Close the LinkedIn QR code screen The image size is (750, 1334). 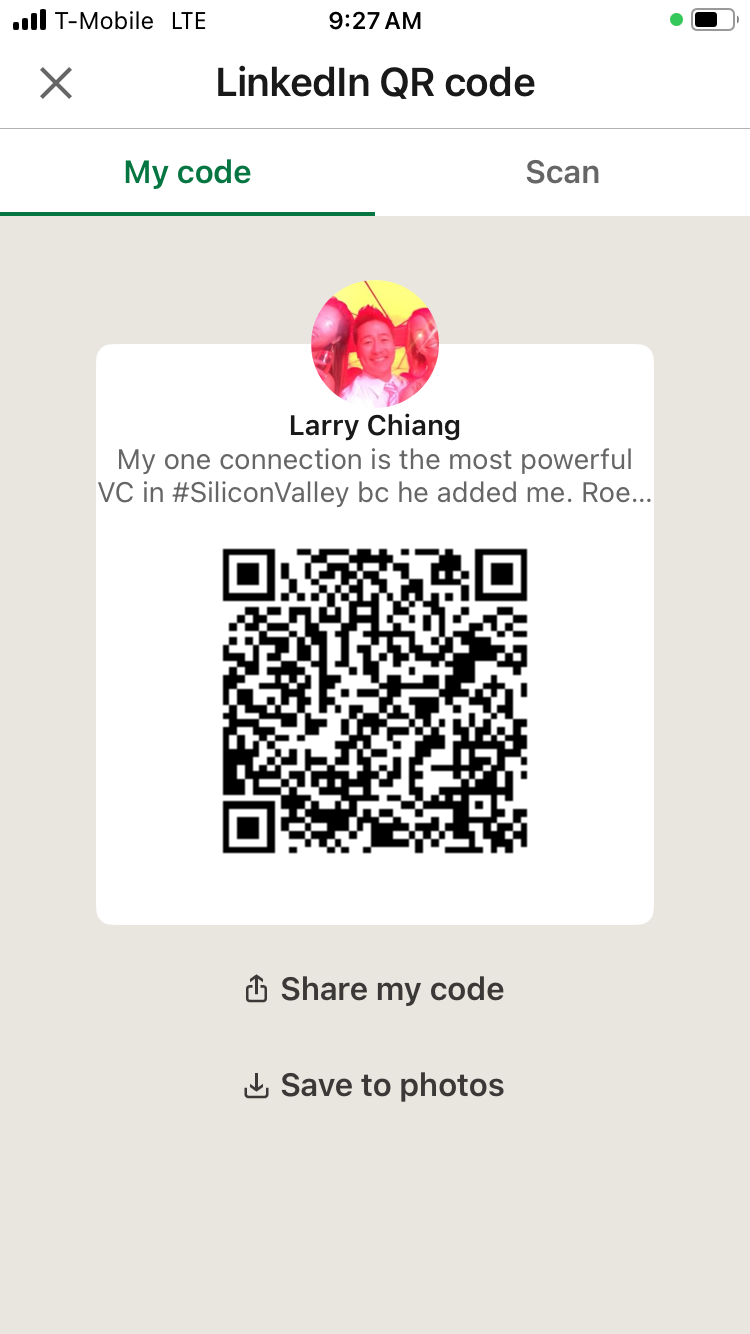[x=56, y=83]
